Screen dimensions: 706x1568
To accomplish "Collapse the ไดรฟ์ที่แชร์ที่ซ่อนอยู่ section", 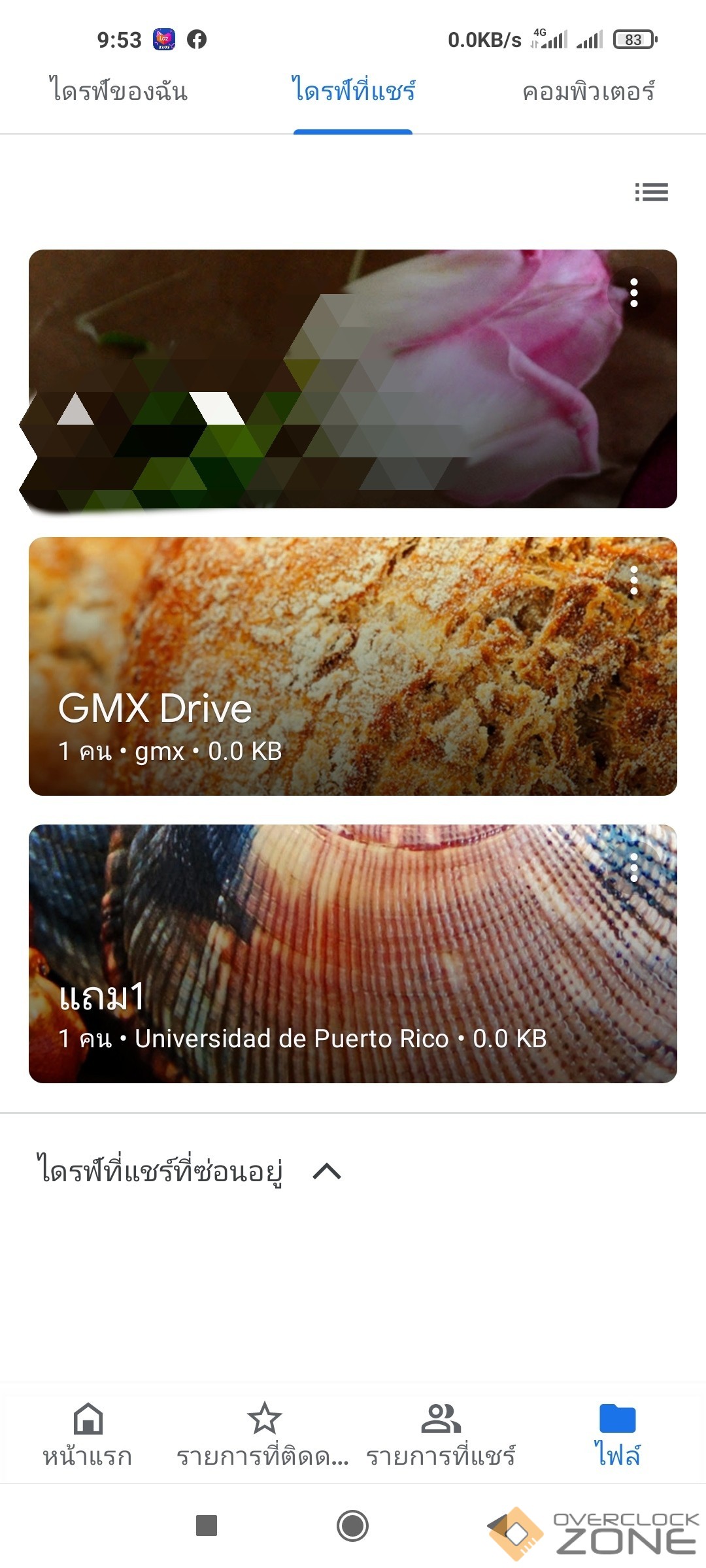I will pyautogui.click(x=327, y=1171).
